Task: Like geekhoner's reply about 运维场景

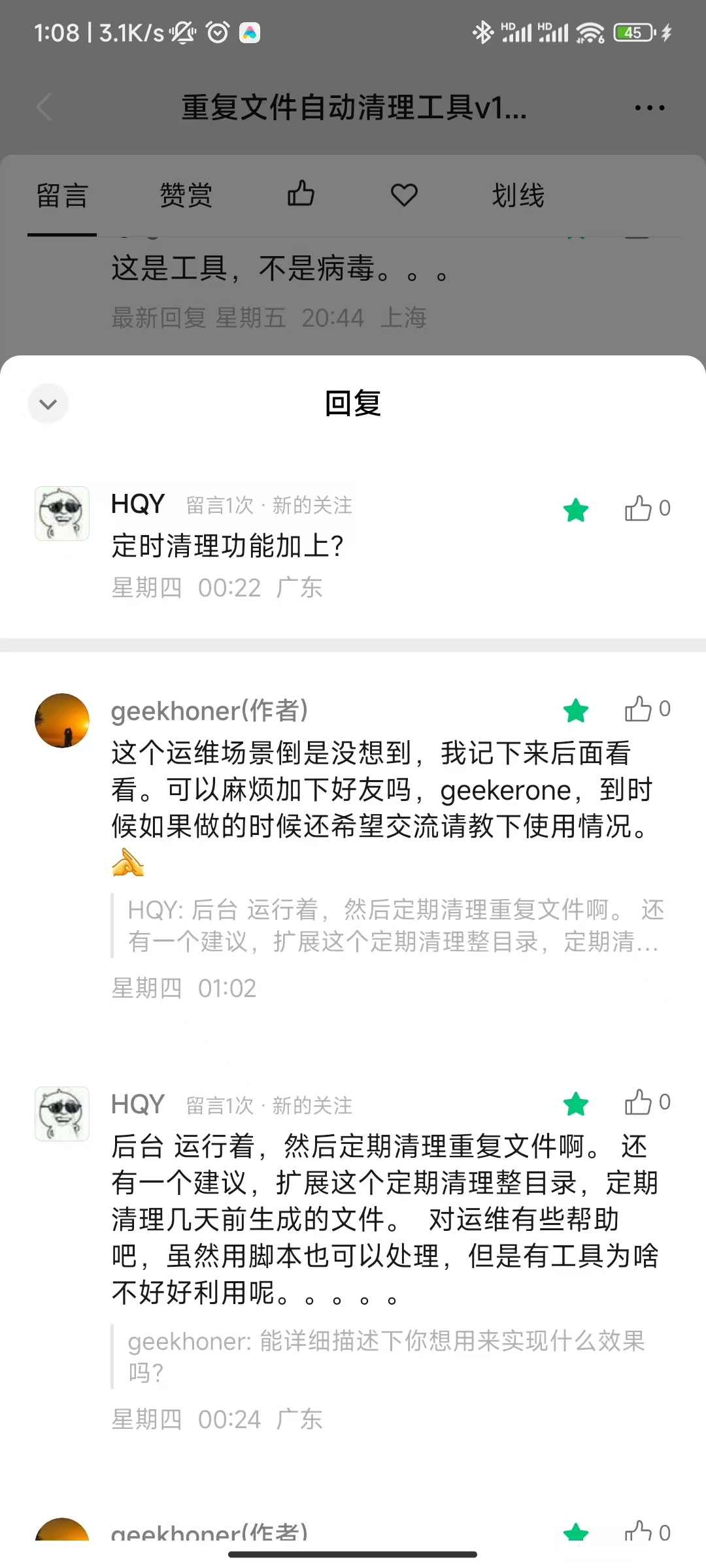Action: coord(639,709)
